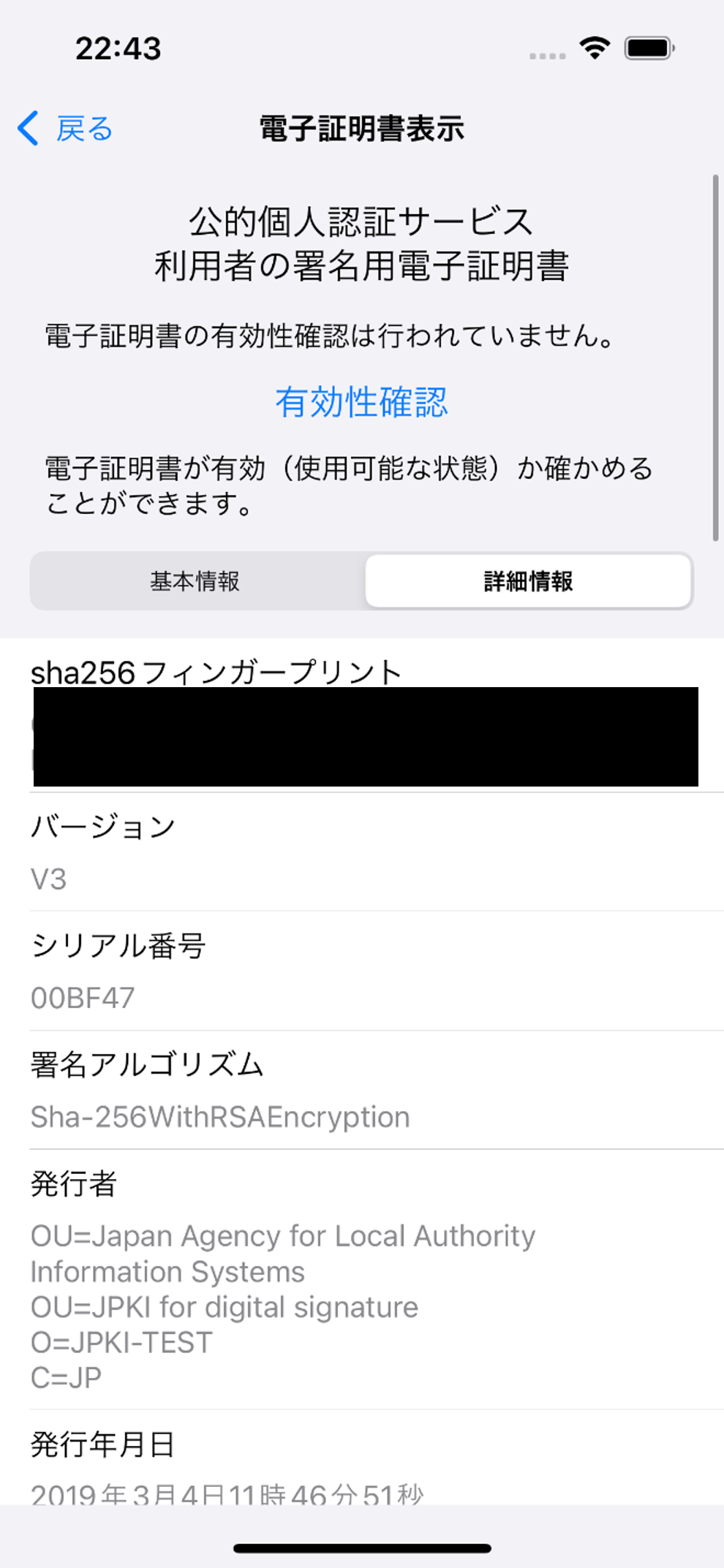Image resolution: width=724 pixels, height=1568 pixels.
Task: Tap the 有効性確認 link
Action: [x=361, y=402]
